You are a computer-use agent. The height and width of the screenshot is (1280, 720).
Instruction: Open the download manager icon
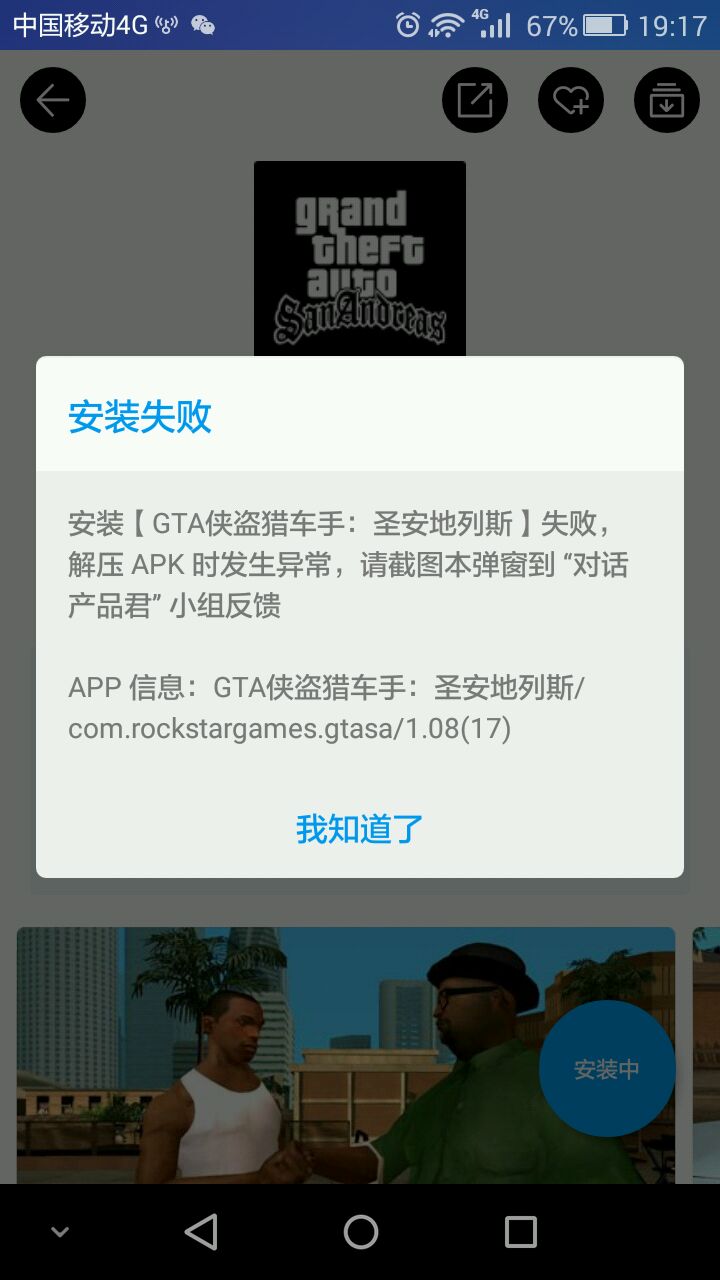(x=667, y=100)
